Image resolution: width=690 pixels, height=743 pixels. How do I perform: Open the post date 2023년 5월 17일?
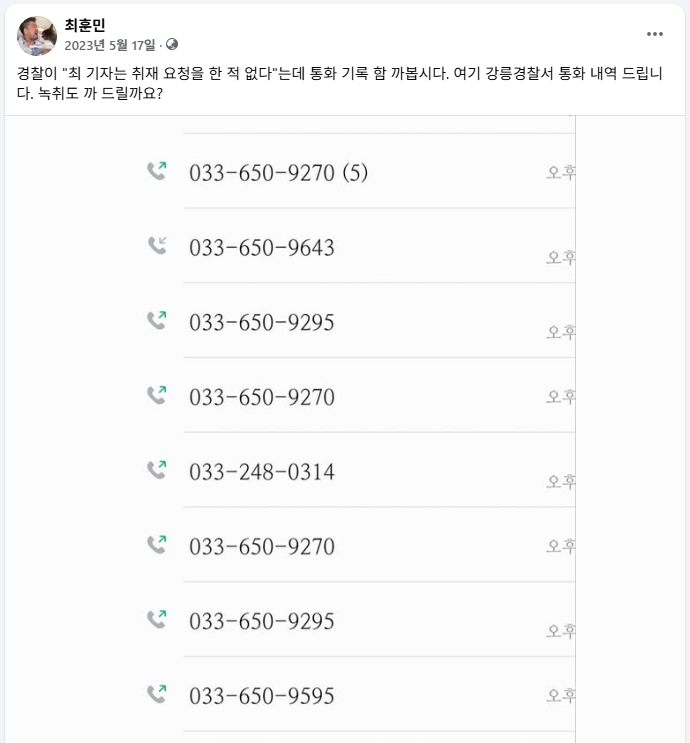[x=110, y=45]
